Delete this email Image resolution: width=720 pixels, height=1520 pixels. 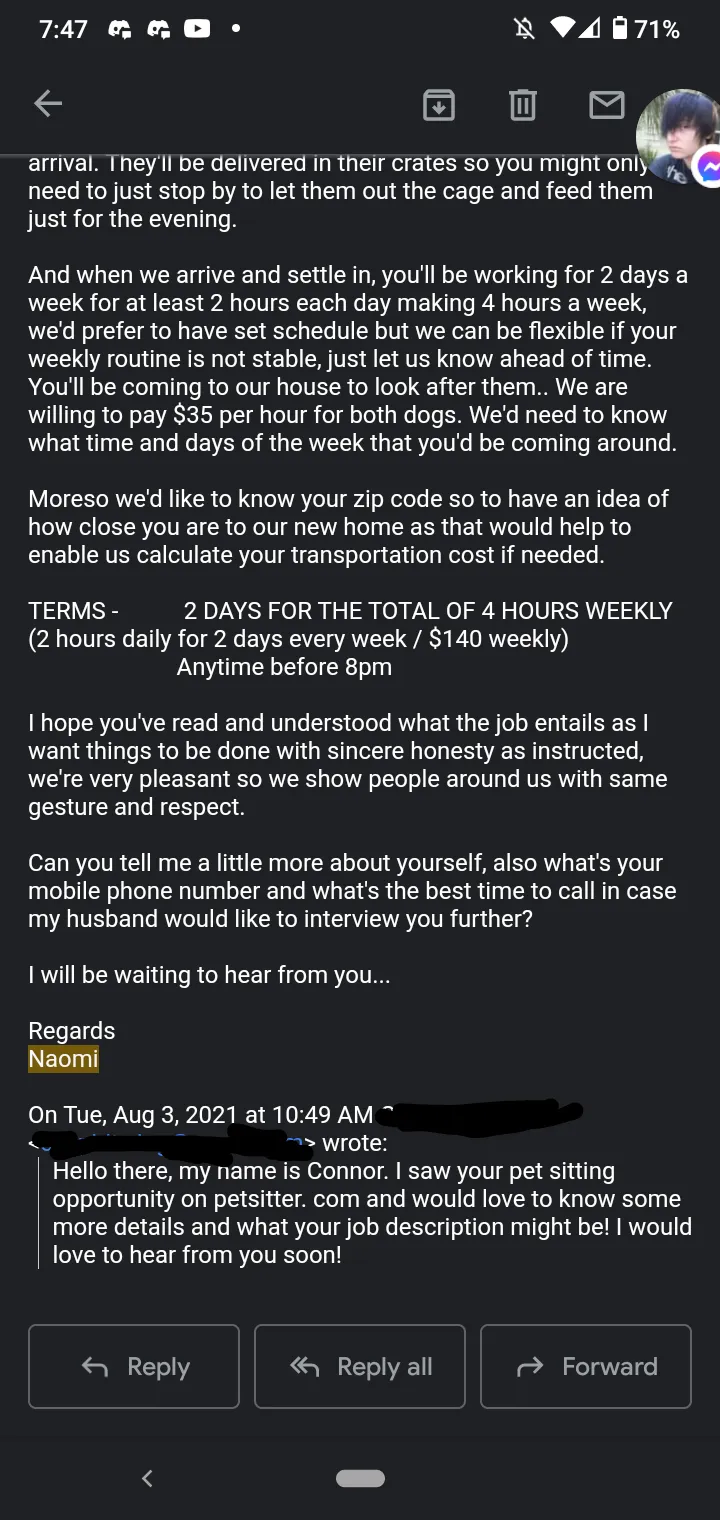[x=523, y=104]
